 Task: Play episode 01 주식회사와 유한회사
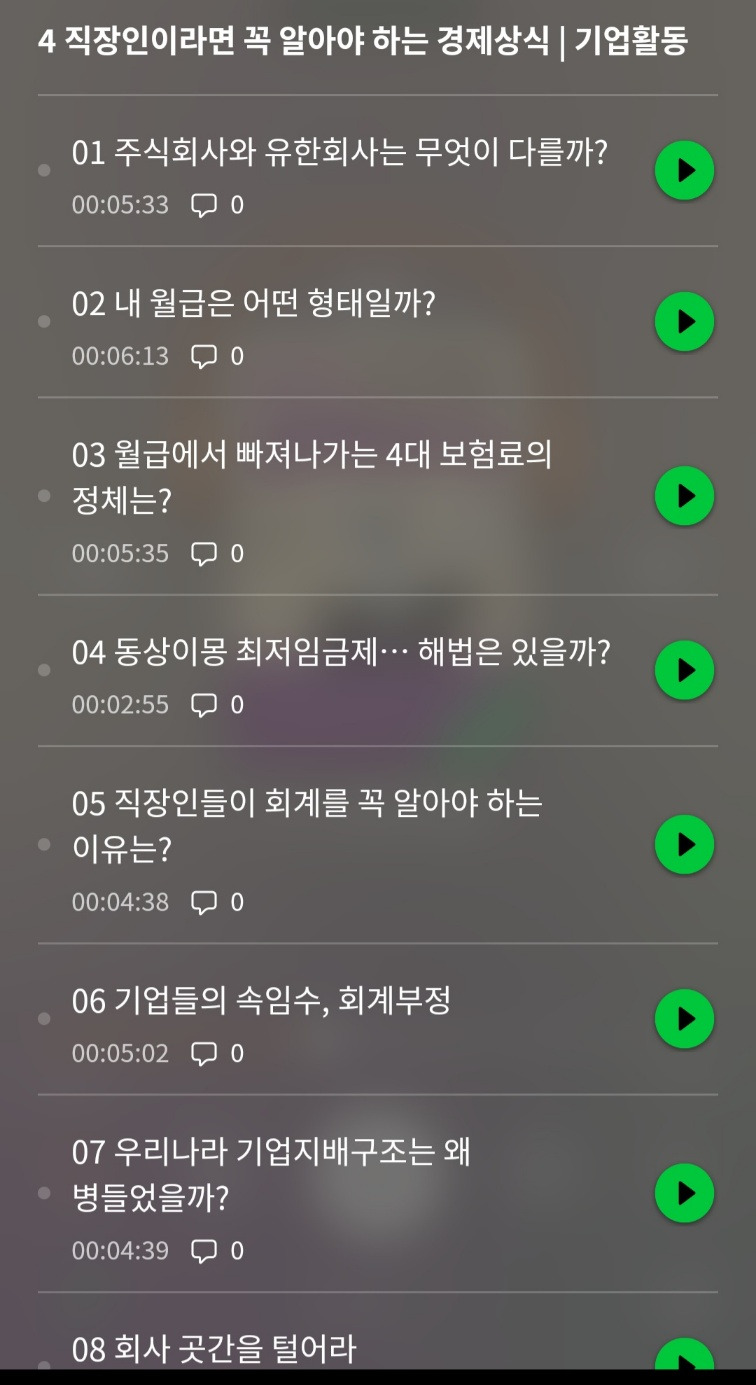(x=684, y=170)
